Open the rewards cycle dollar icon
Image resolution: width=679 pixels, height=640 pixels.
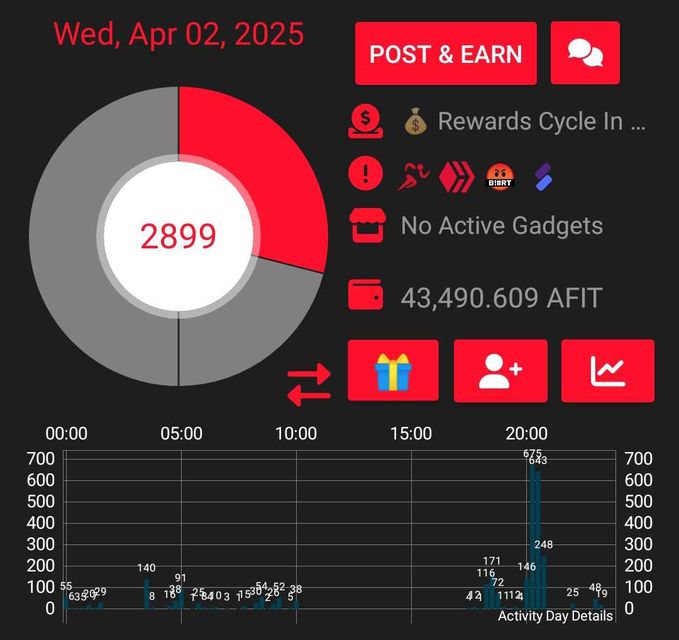point(366,122)
